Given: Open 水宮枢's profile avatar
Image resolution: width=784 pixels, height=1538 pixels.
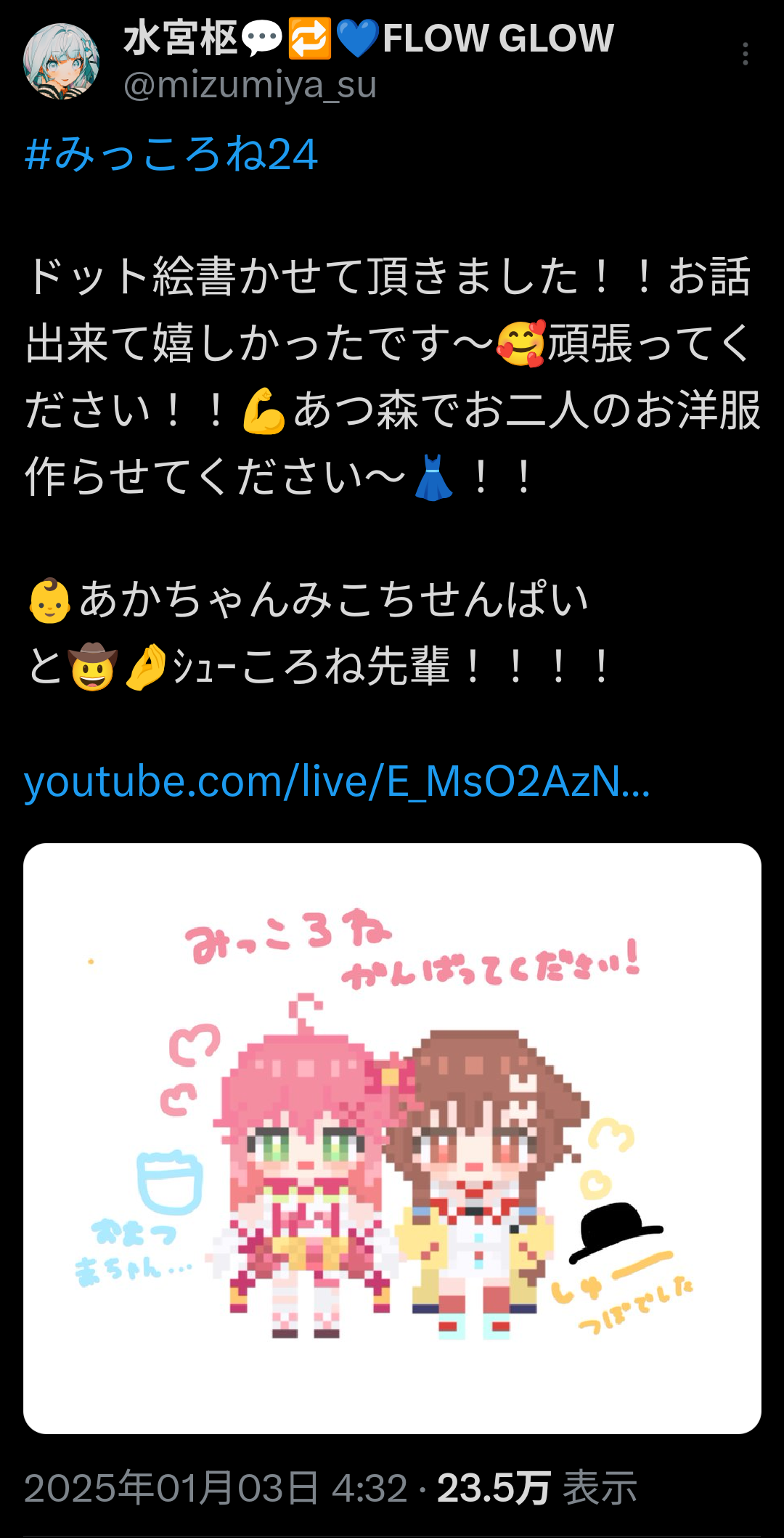Looking at the screenshot, I should click(x=62, y=61).
